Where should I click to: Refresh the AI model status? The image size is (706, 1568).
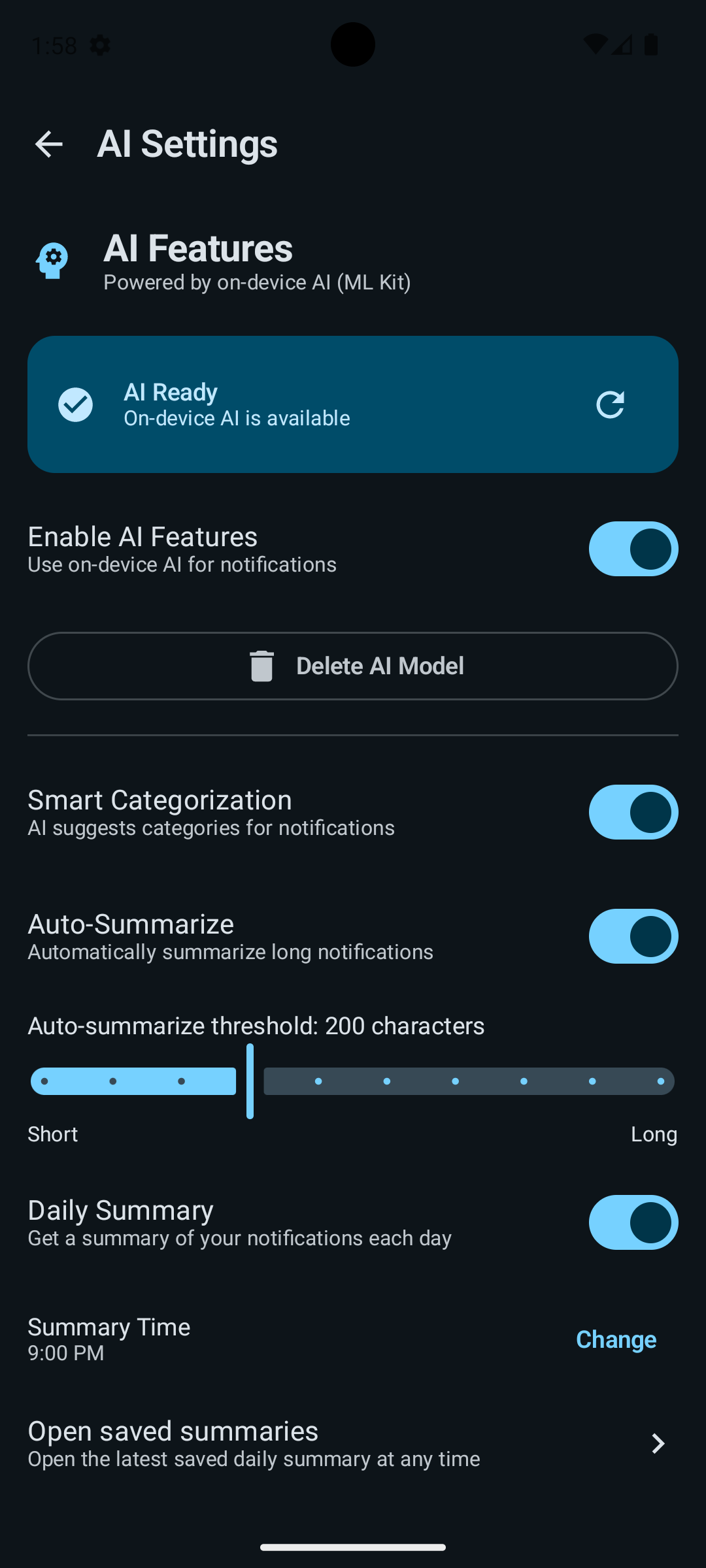point(610,404)
